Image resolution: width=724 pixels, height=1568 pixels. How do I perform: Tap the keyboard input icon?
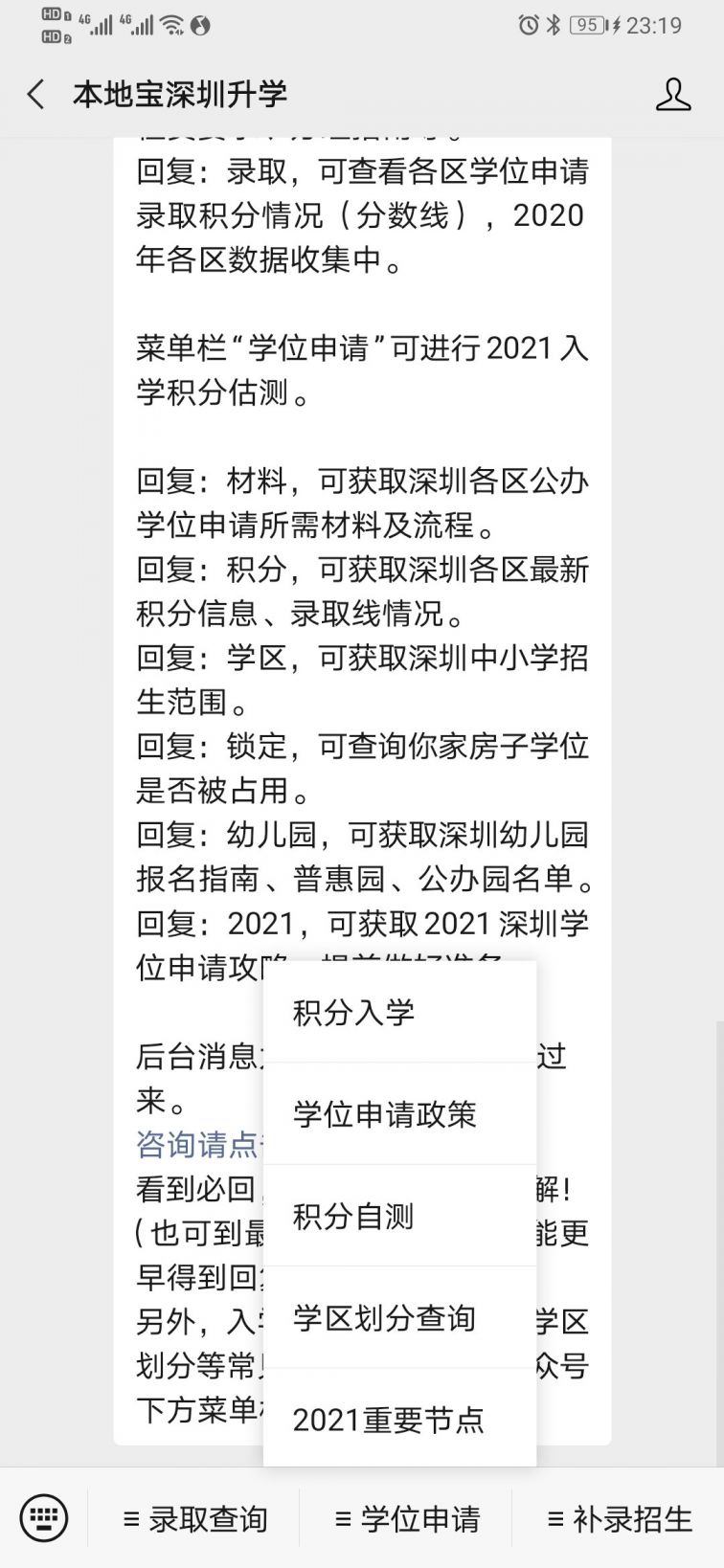click(x=42, y=1518)
